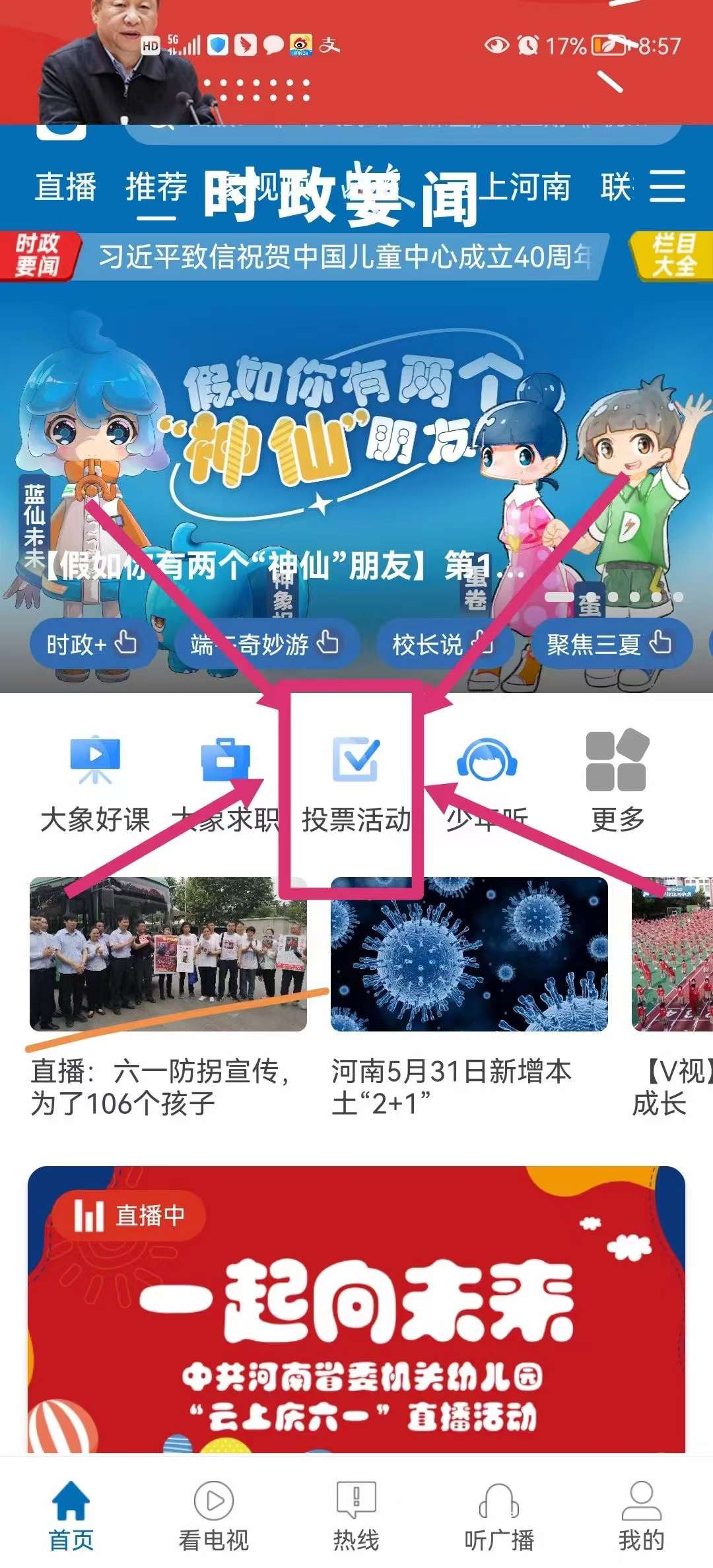The height and width of the screenshot is (1568, 713).
Task: Open the 我的 profile tab
Action: (x=640, y=1515)
